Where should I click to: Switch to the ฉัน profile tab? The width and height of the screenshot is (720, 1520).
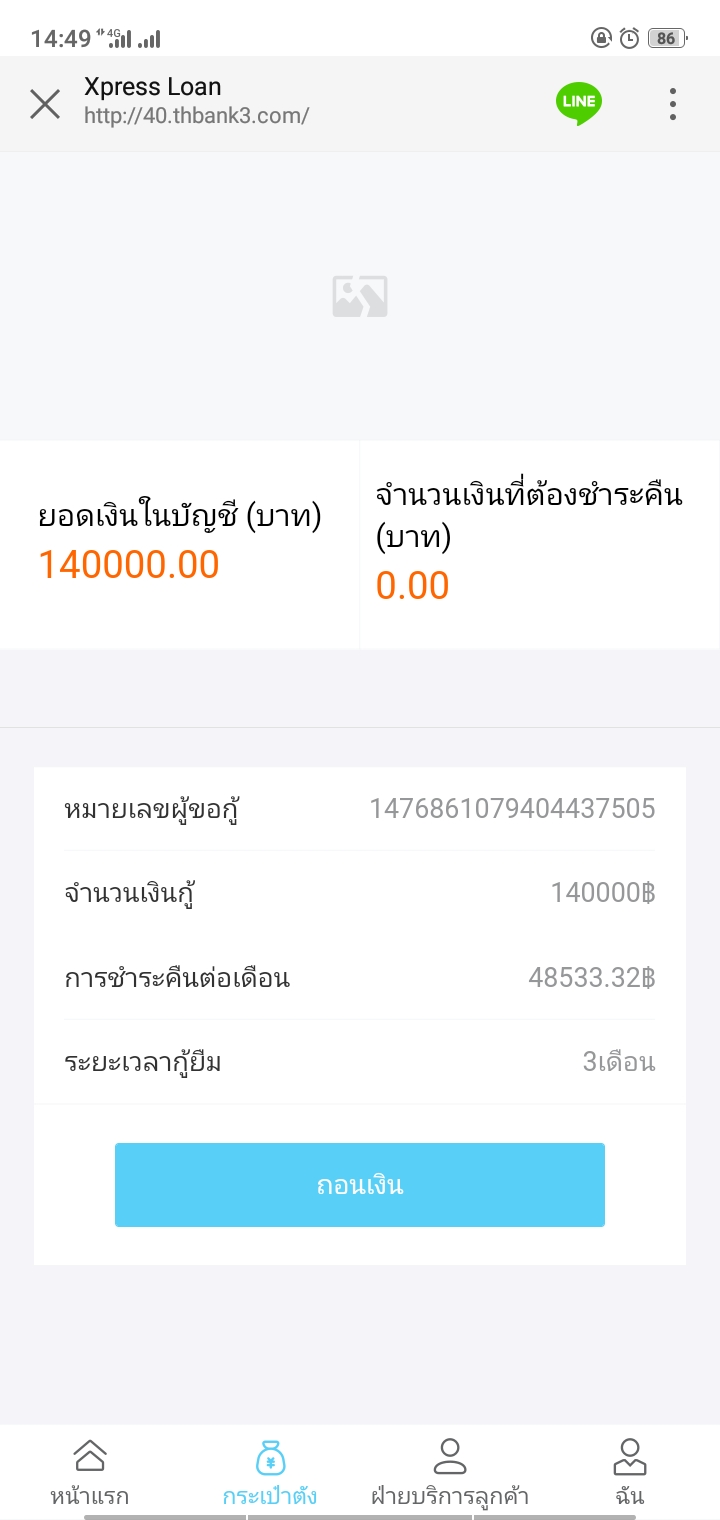(x=630, y=1472)
